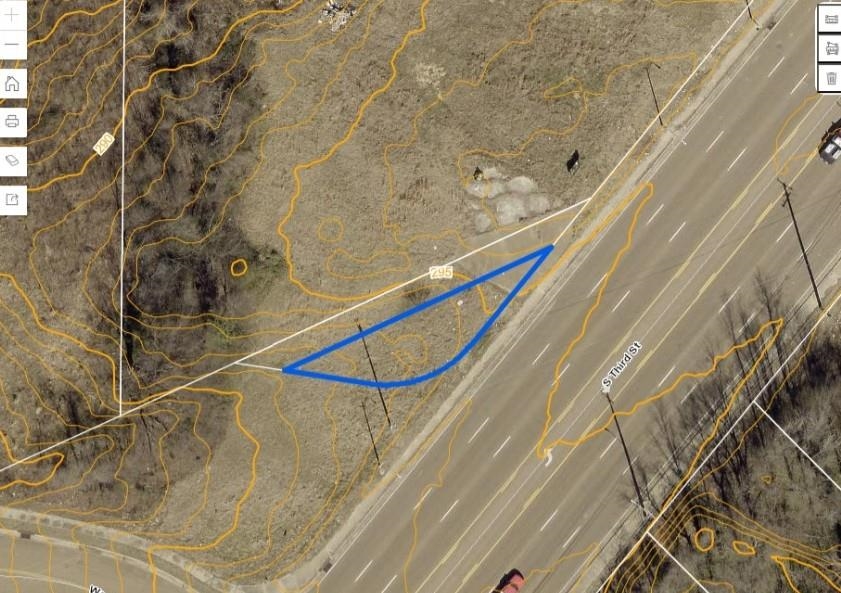Open the measure ruler tool
The image size is (841, 593).
831,19
